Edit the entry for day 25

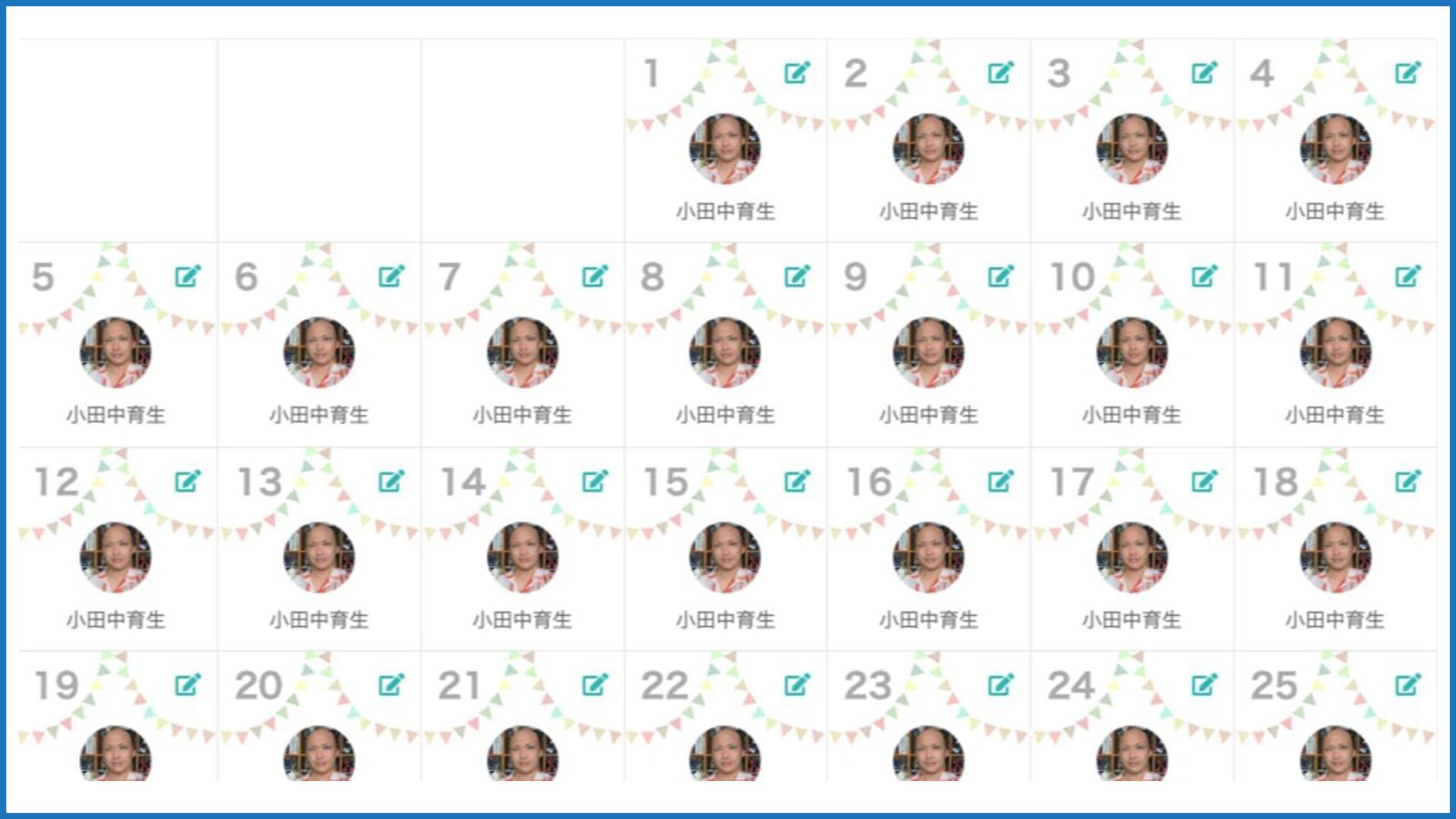click(1407, 686)
